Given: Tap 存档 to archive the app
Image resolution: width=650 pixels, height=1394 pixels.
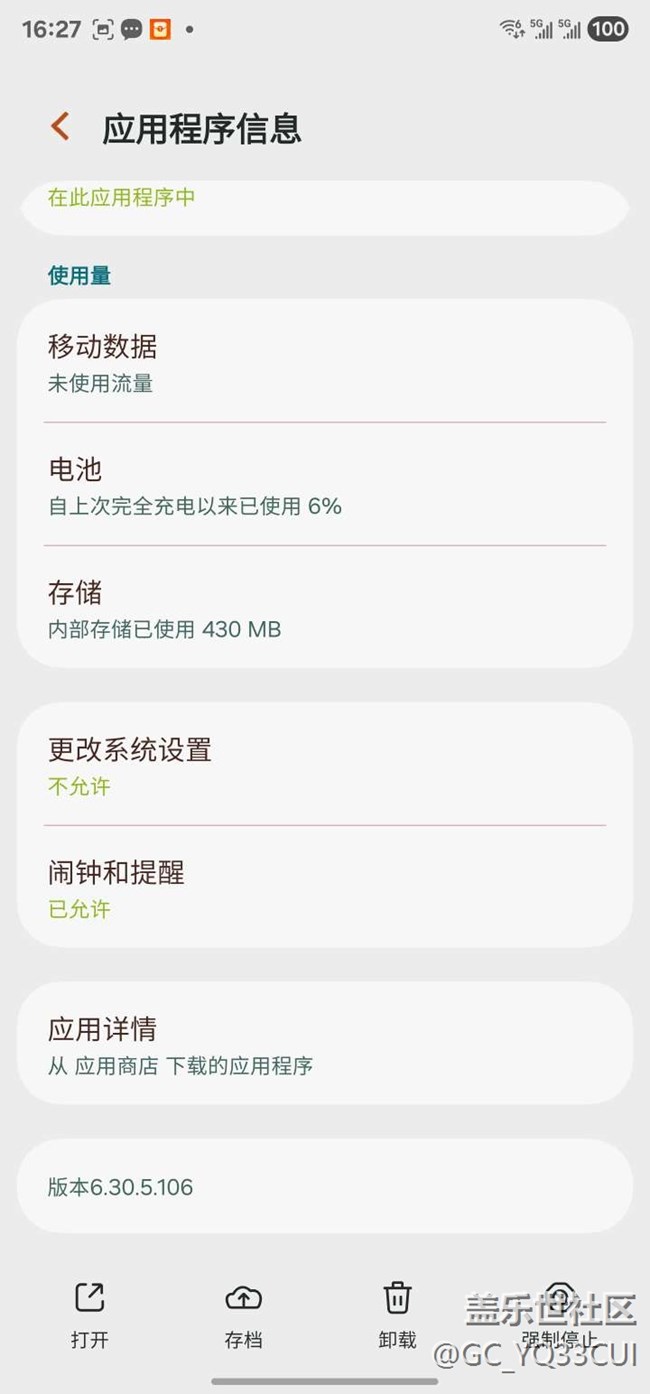Looking at the screenshot, I should [x=243, y=1315].
